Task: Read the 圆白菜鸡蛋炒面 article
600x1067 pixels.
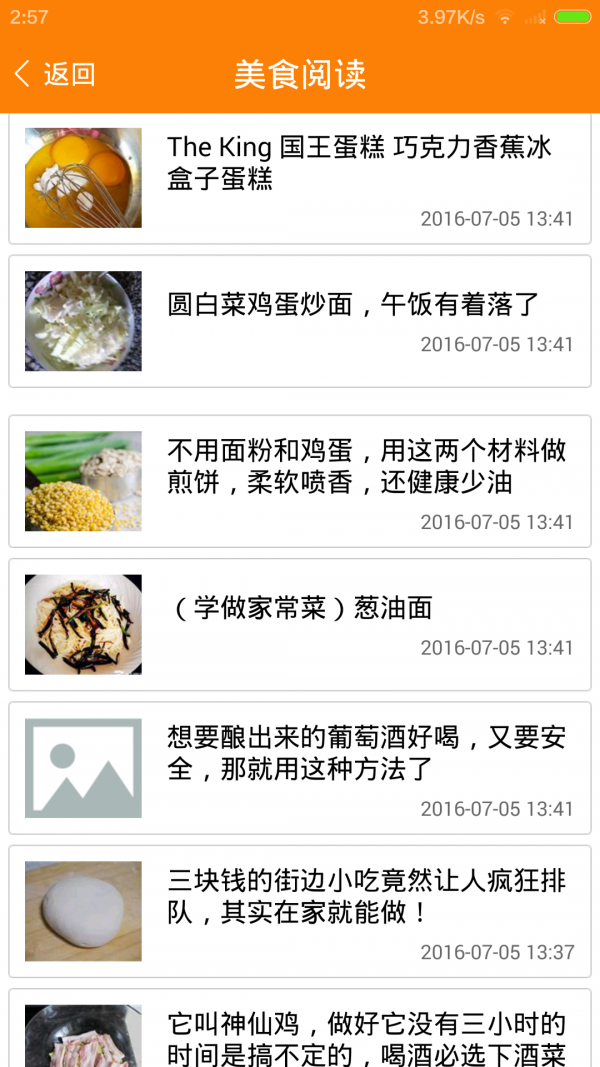Action: pos(300,321)
